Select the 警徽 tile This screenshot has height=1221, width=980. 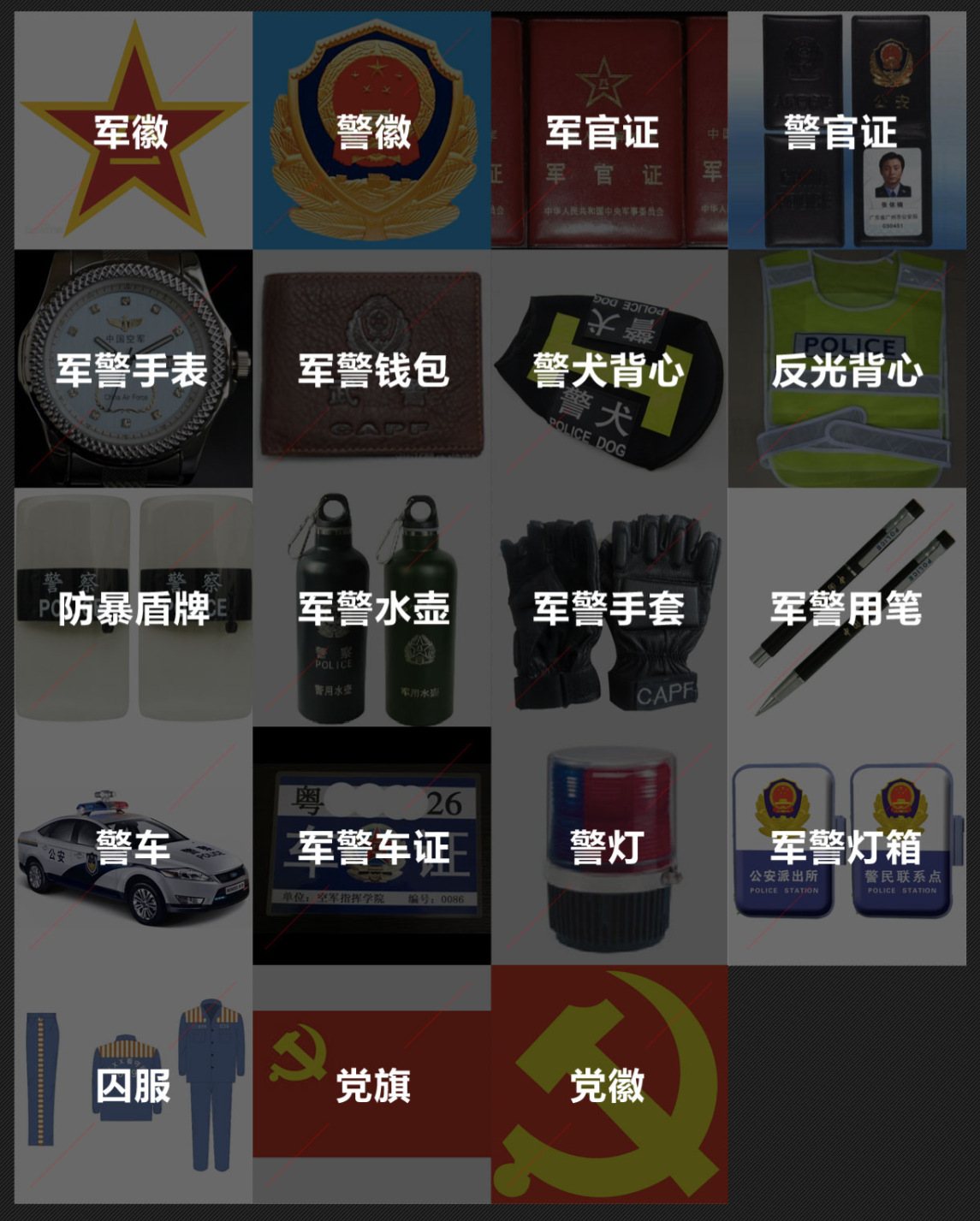pyautogui.click(x=371, y=131)
